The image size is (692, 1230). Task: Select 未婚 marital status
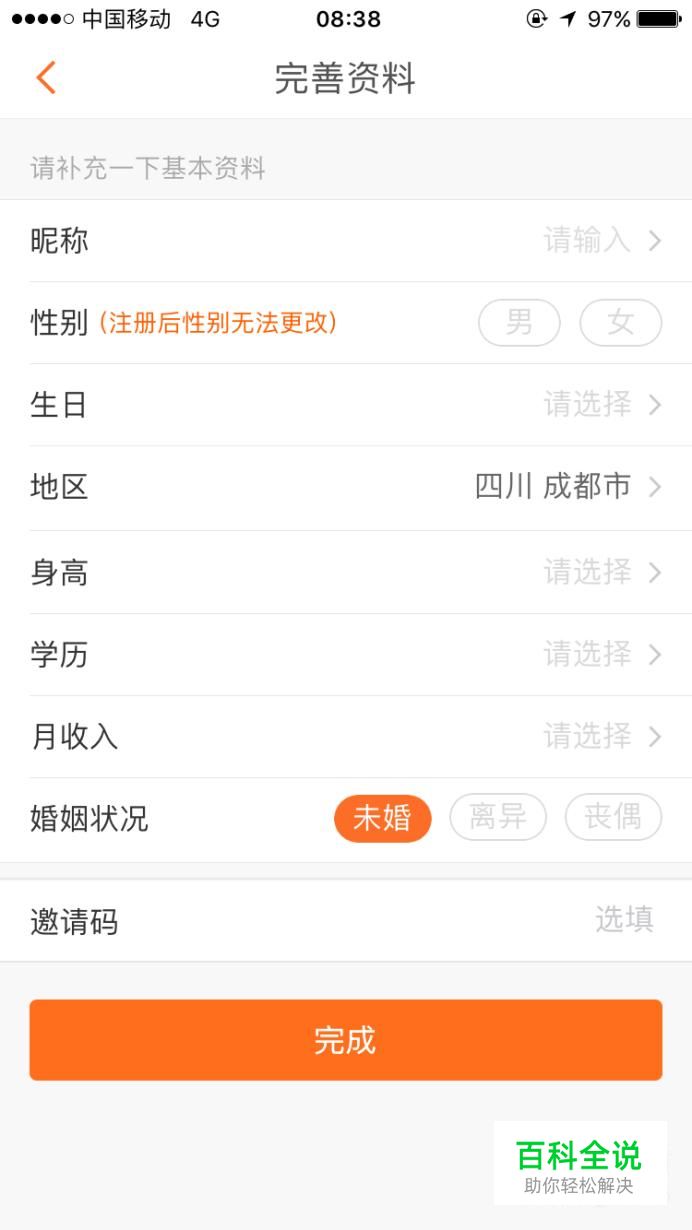point(383,818)
